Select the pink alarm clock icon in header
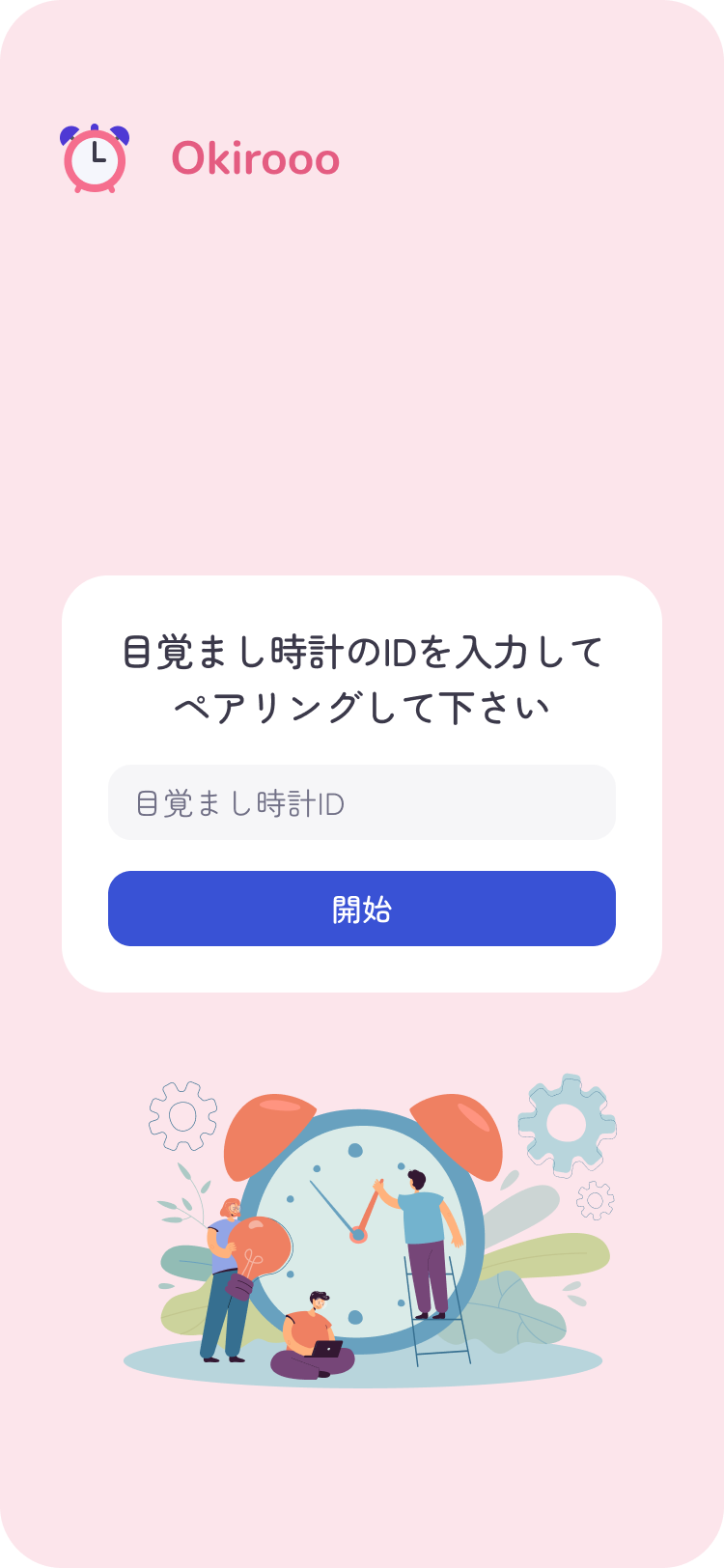Screen dimensions: 724x1568 [x=95, y=156]
